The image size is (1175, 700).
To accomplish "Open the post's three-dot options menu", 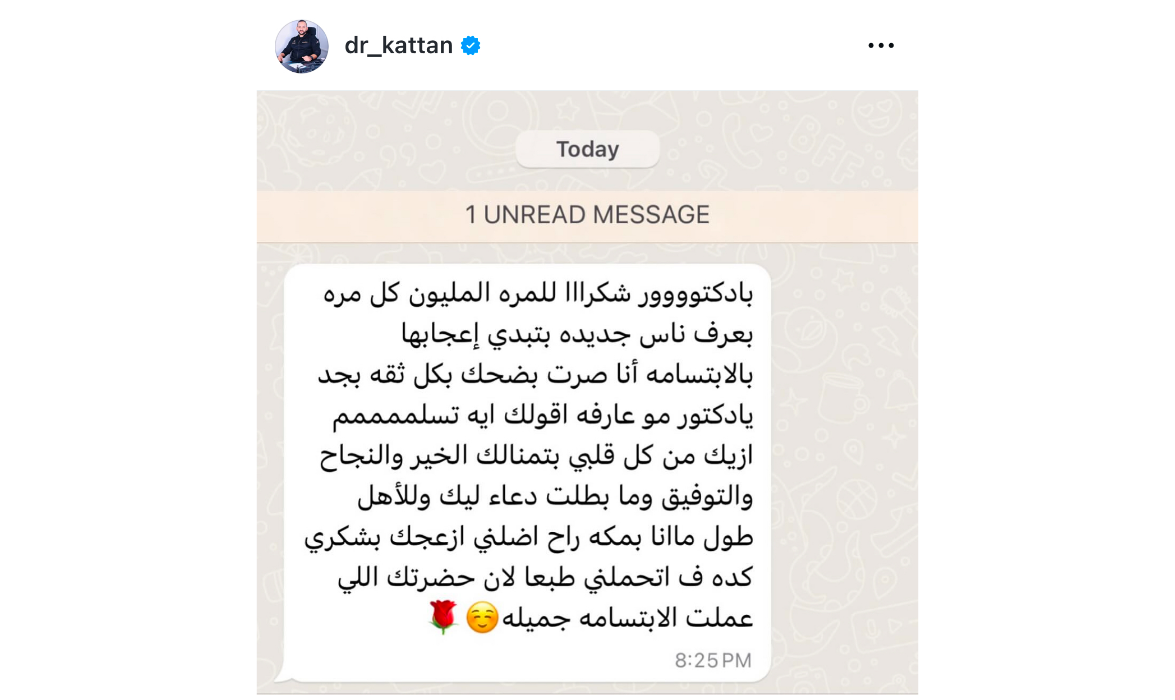I will [880, 46].
